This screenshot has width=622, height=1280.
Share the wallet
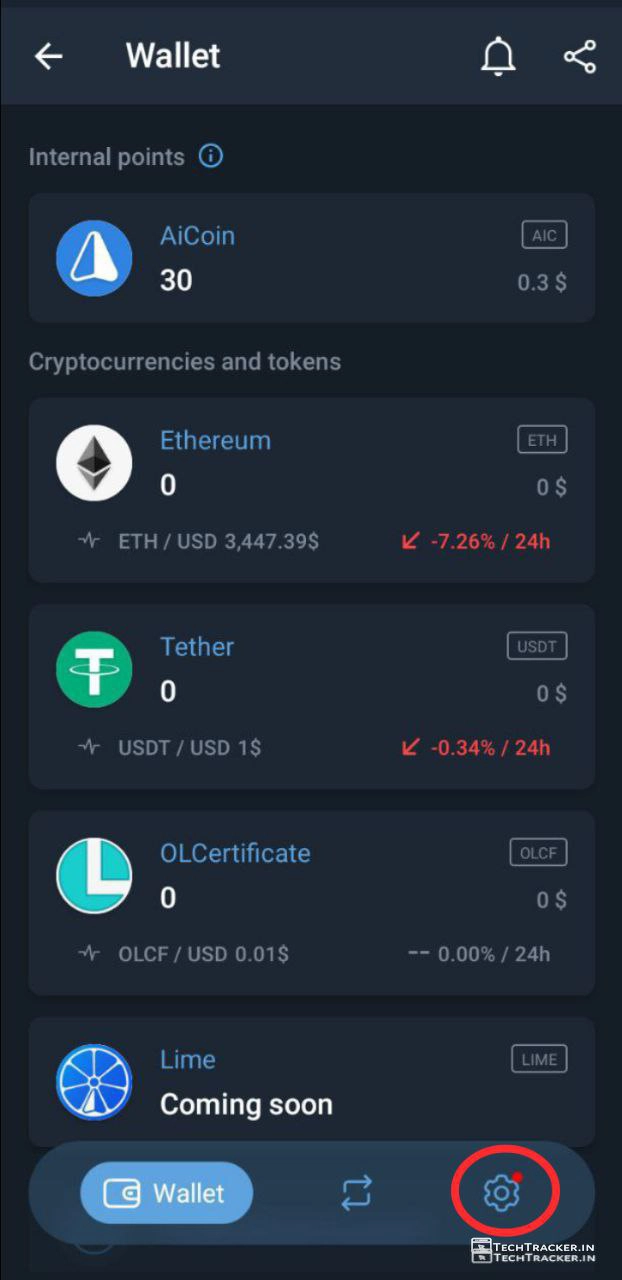580,57
